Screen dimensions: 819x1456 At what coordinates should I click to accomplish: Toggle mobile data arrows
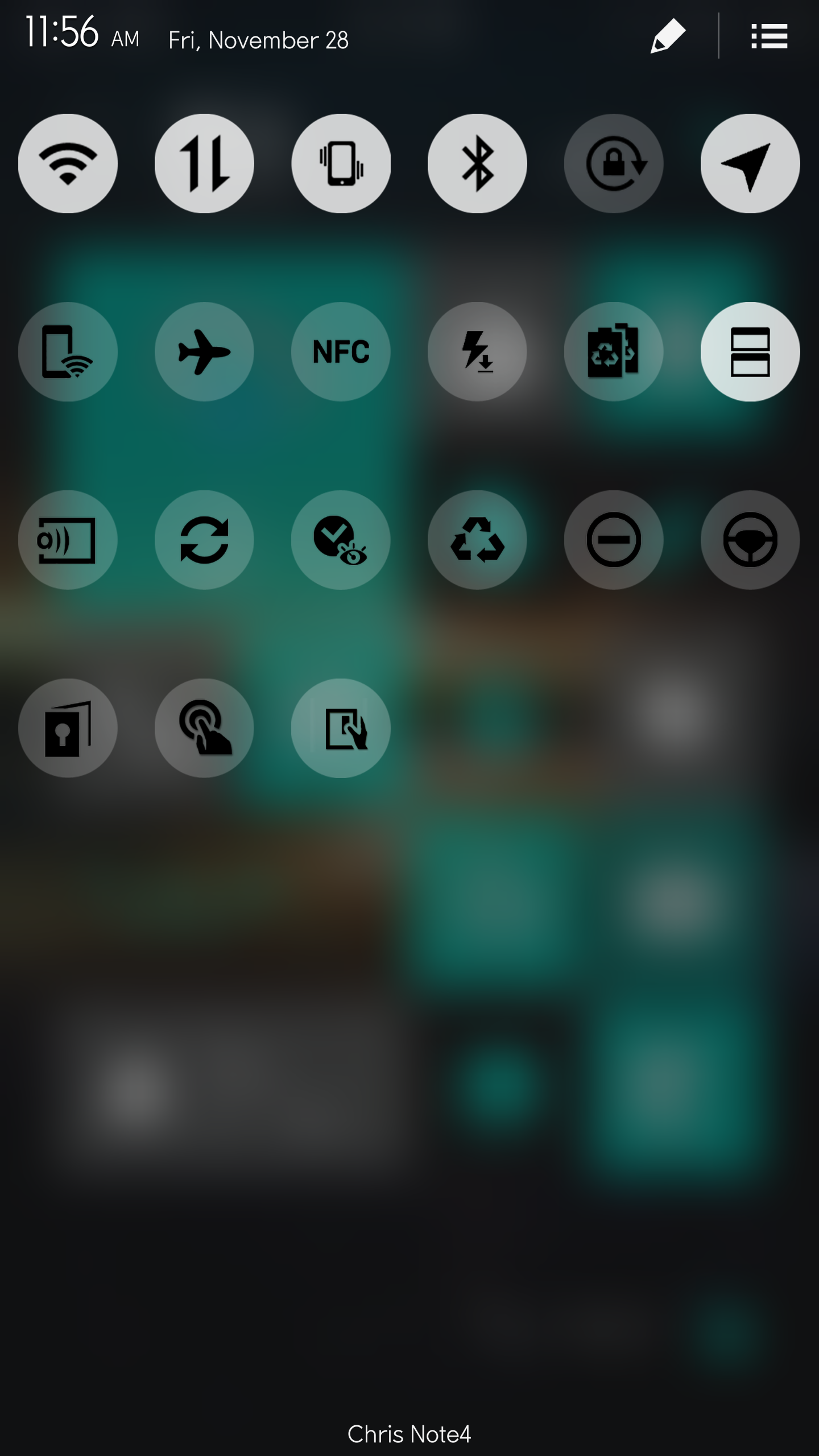point(204,164)
